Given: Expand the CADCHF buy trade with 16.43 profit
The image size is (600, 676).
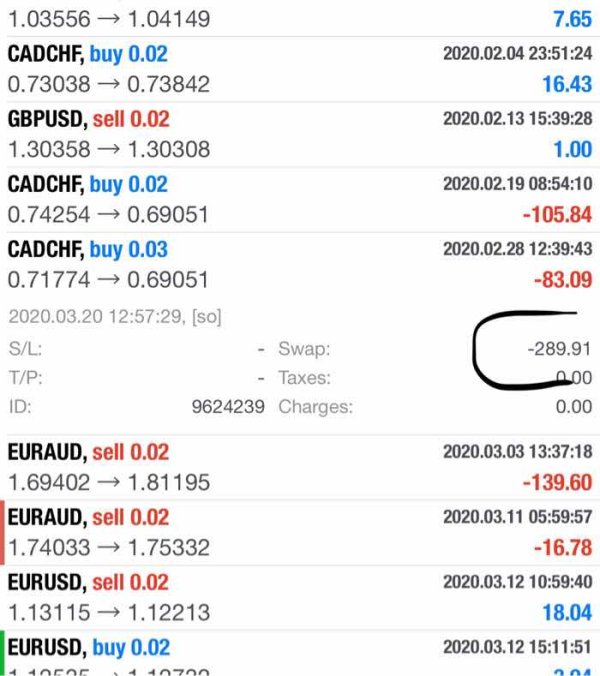Looking at the screenshot, I should tap(300, 69).
